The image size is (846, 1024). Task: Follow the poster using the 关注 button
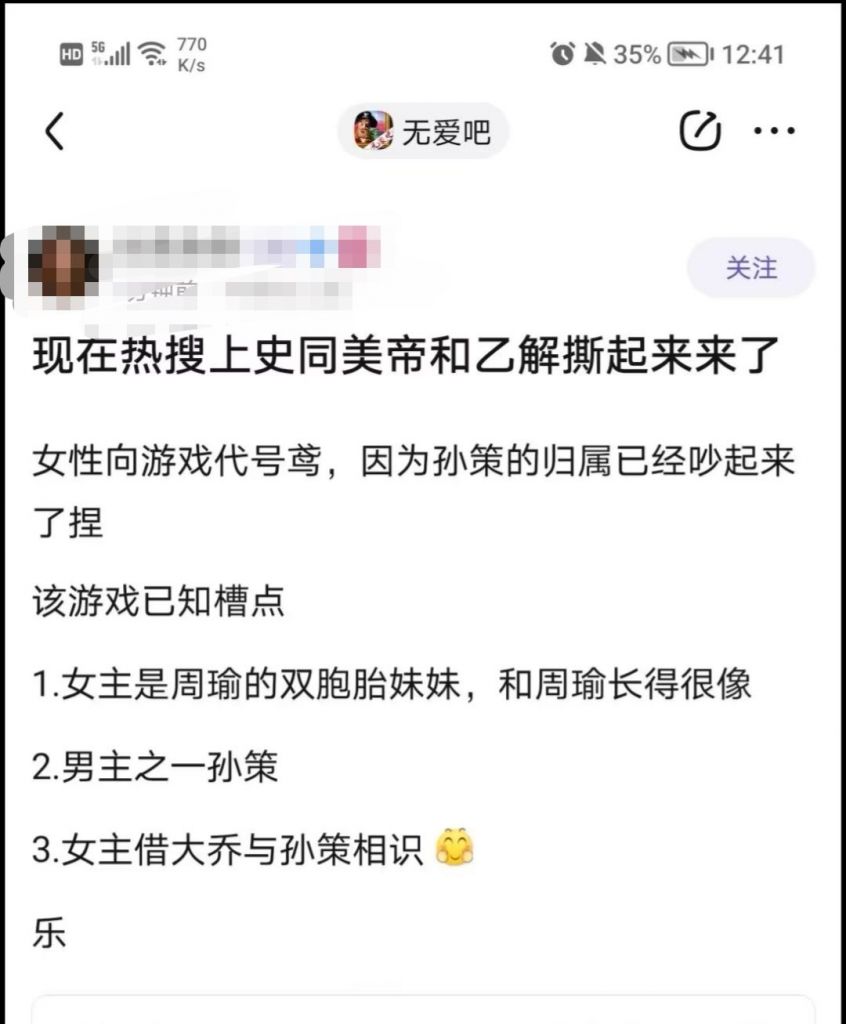751,267
